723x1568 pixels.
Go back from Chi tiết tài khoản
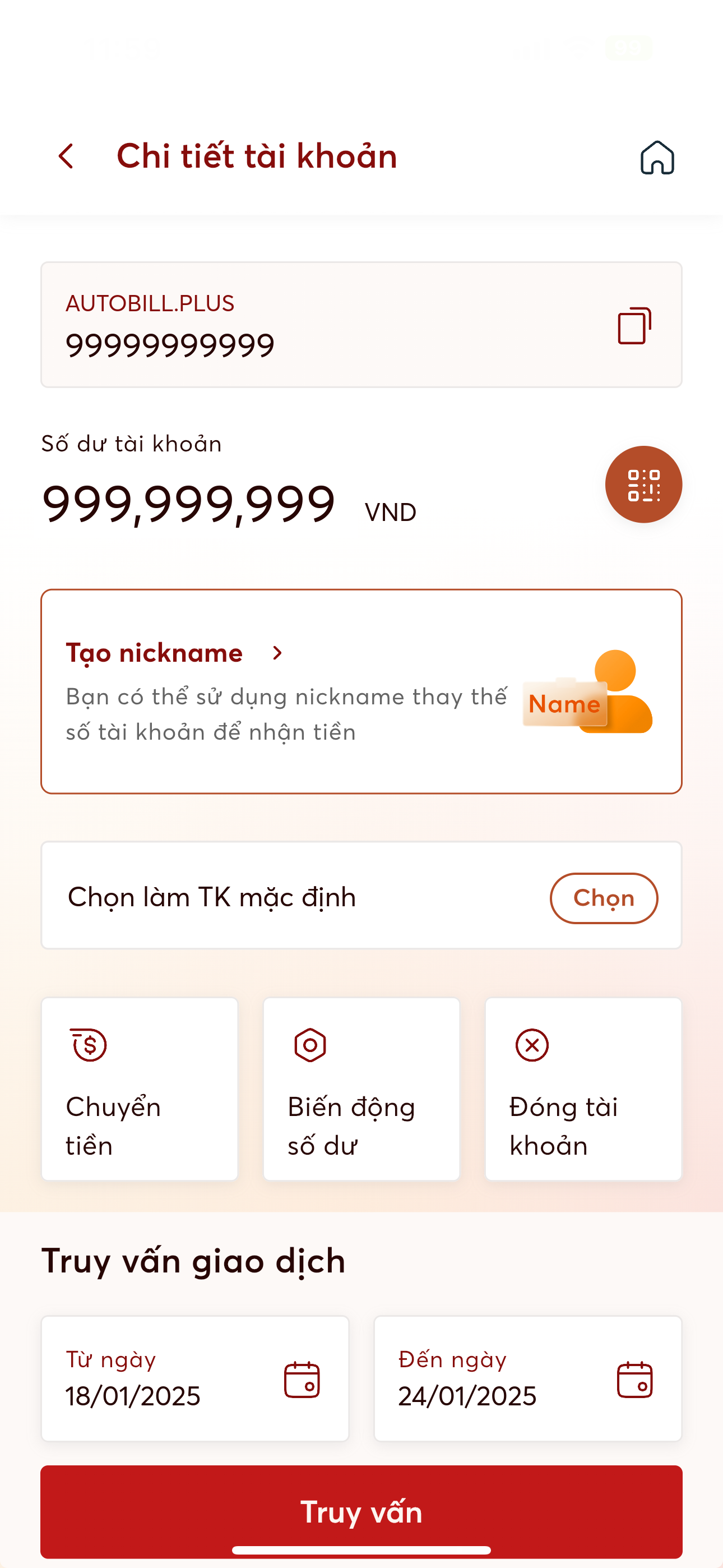click(66, 156)
